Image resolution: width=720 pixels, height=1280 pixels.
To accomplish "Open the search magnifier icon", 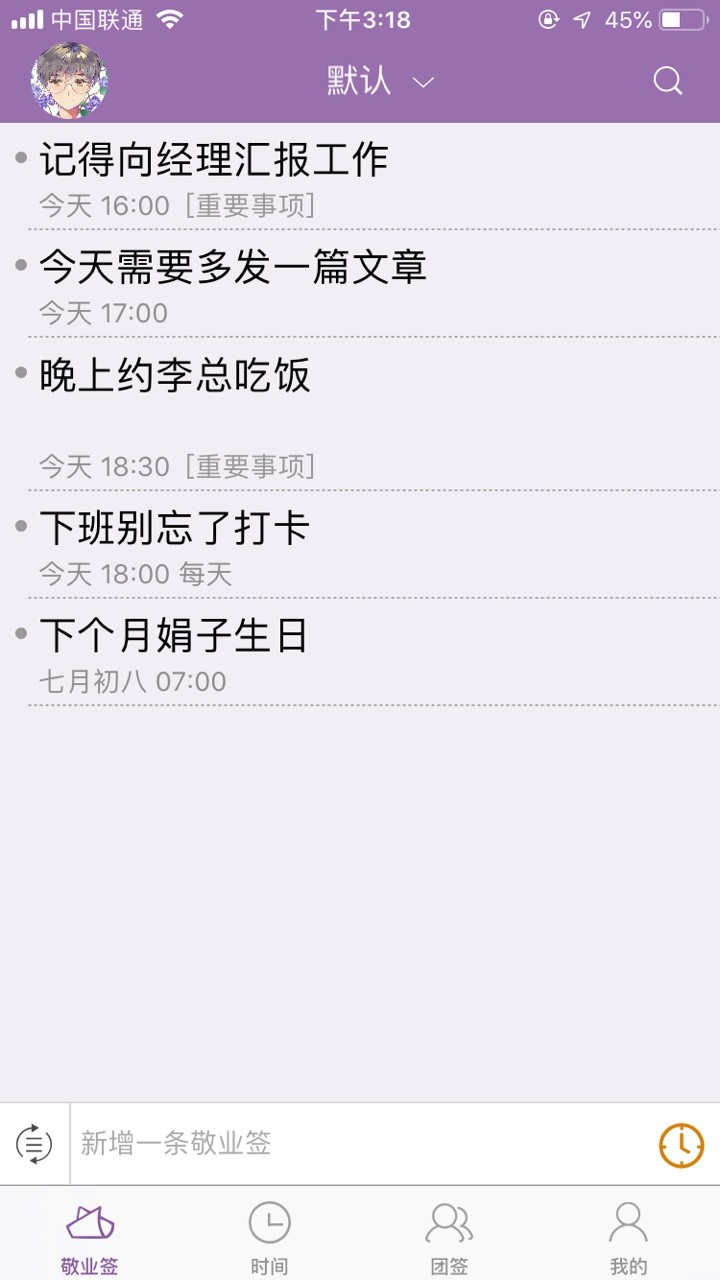I will (x=668, y=81).
